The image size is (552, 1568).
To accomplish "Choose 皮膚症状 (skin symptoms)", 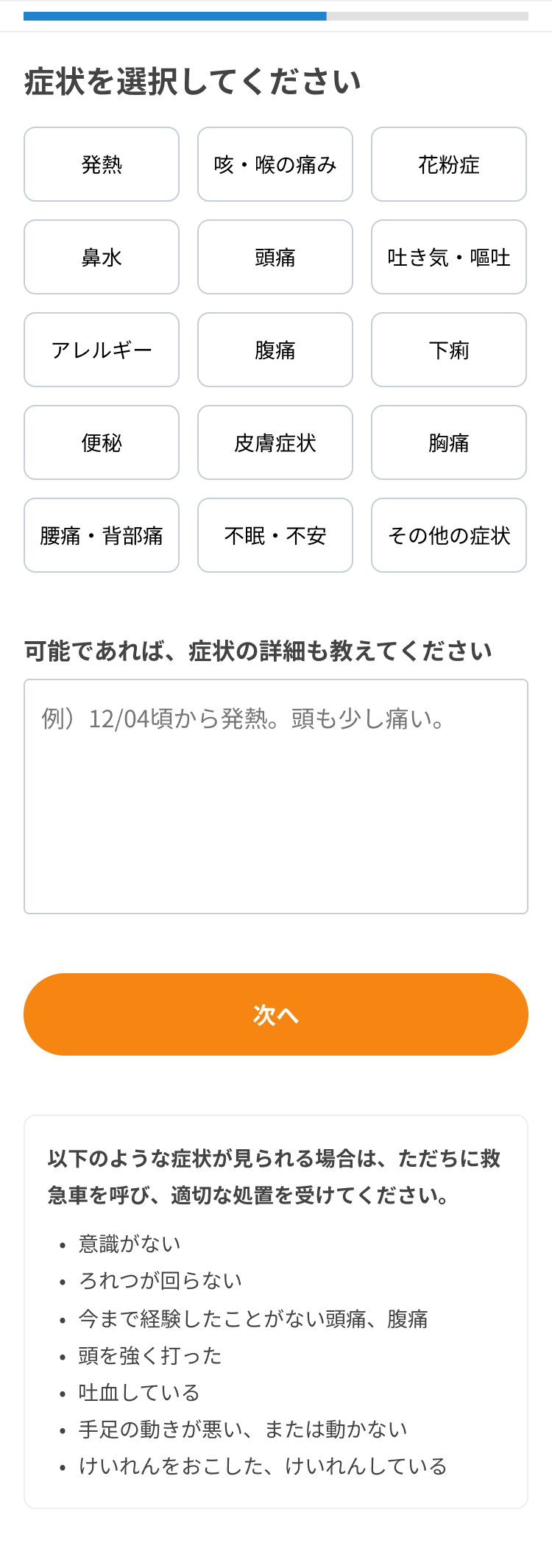I will coord(275,442).
